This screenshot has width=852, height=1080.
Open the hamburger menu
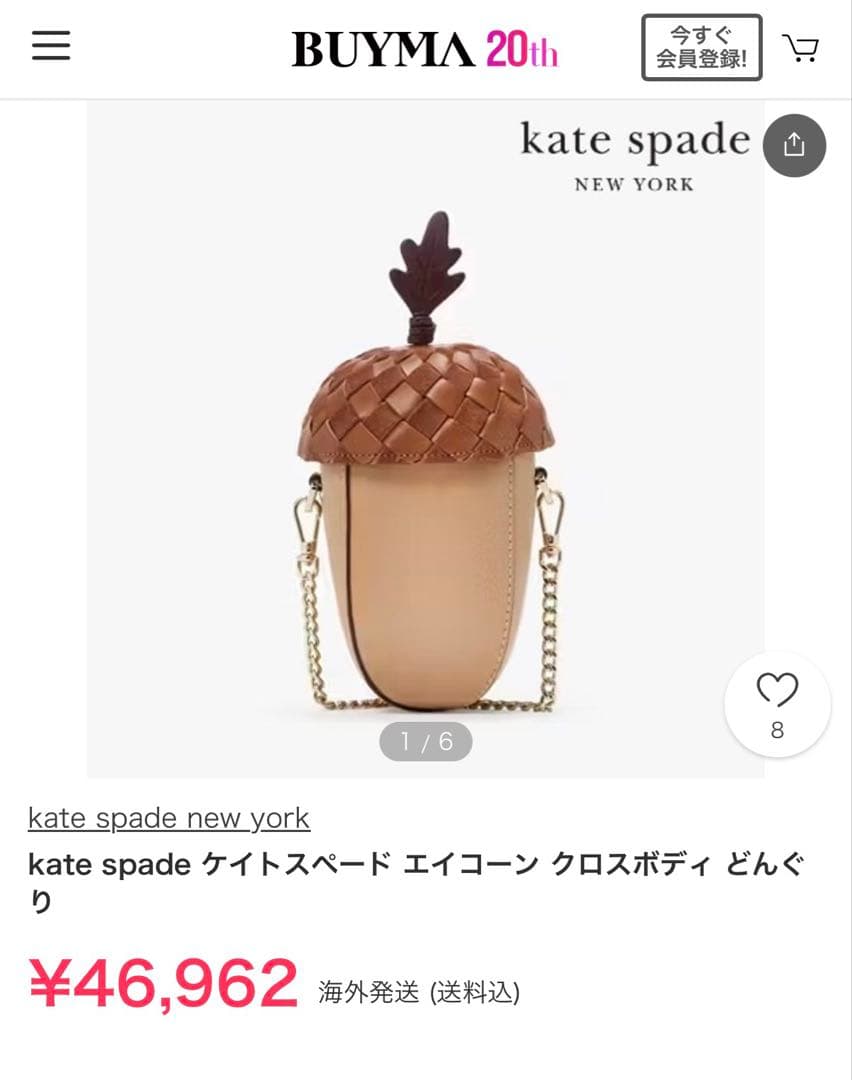click(51, 46)
